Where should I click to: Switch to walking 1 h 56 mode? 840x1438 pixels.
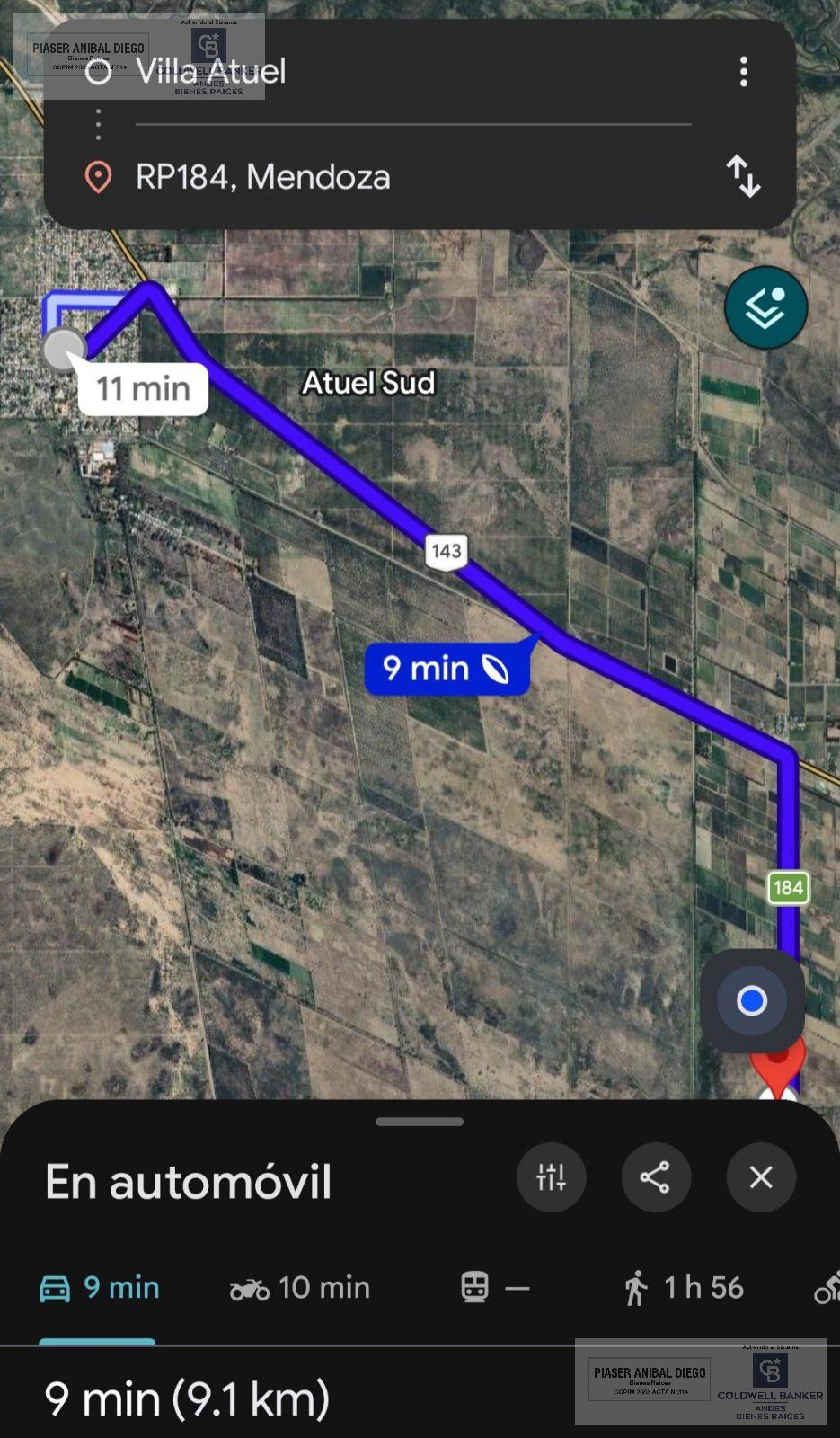tap(684, 1288)
